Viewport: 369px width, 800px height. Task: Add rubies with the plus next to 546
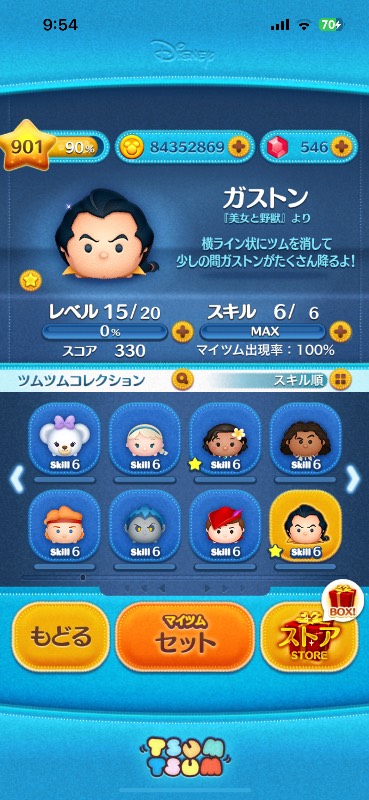coord(340,147)
